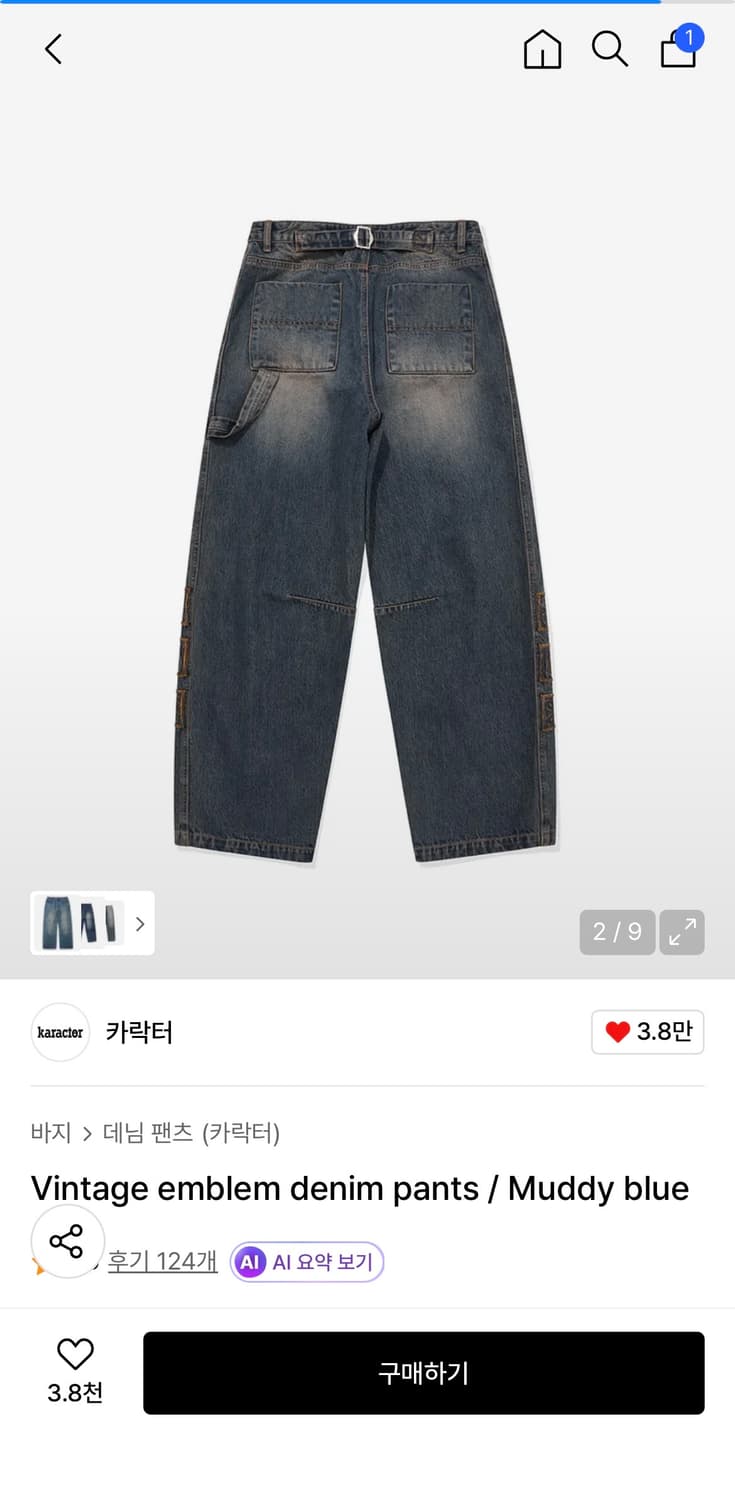Share the product using the share icon
The width and height of the screenshot is (735, 1500).
click(x=66, y=1242)
